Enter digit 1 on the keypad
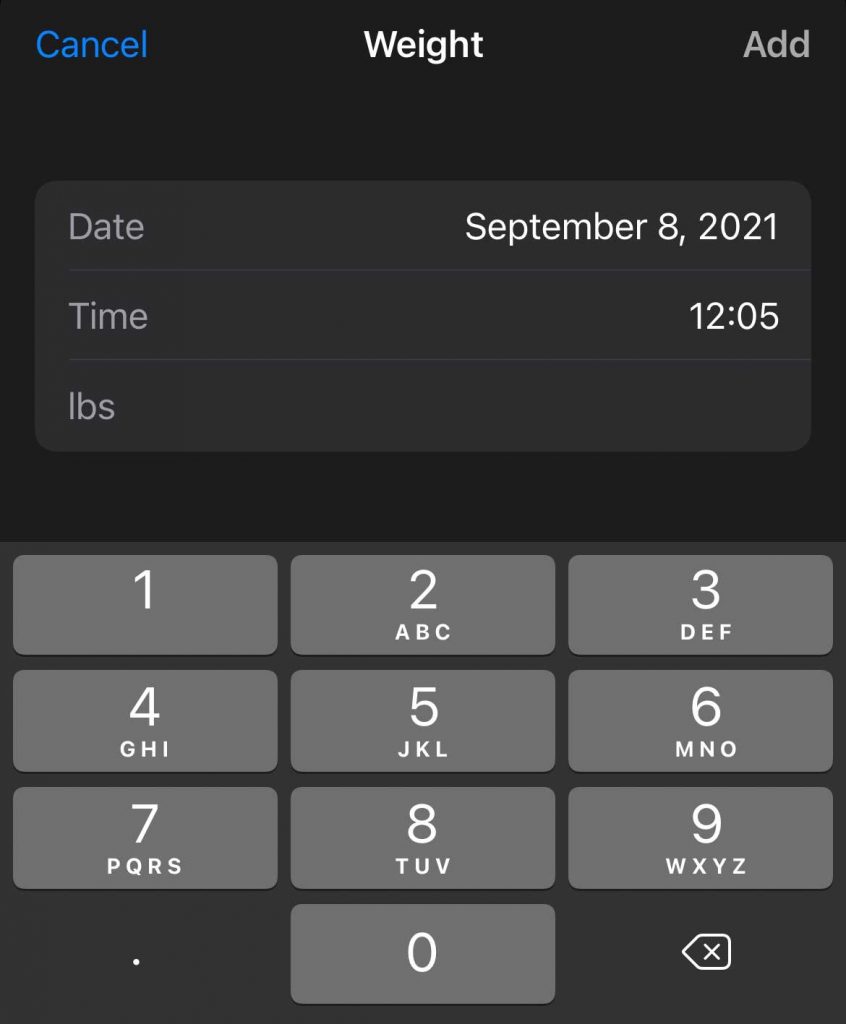 point(145,604)
